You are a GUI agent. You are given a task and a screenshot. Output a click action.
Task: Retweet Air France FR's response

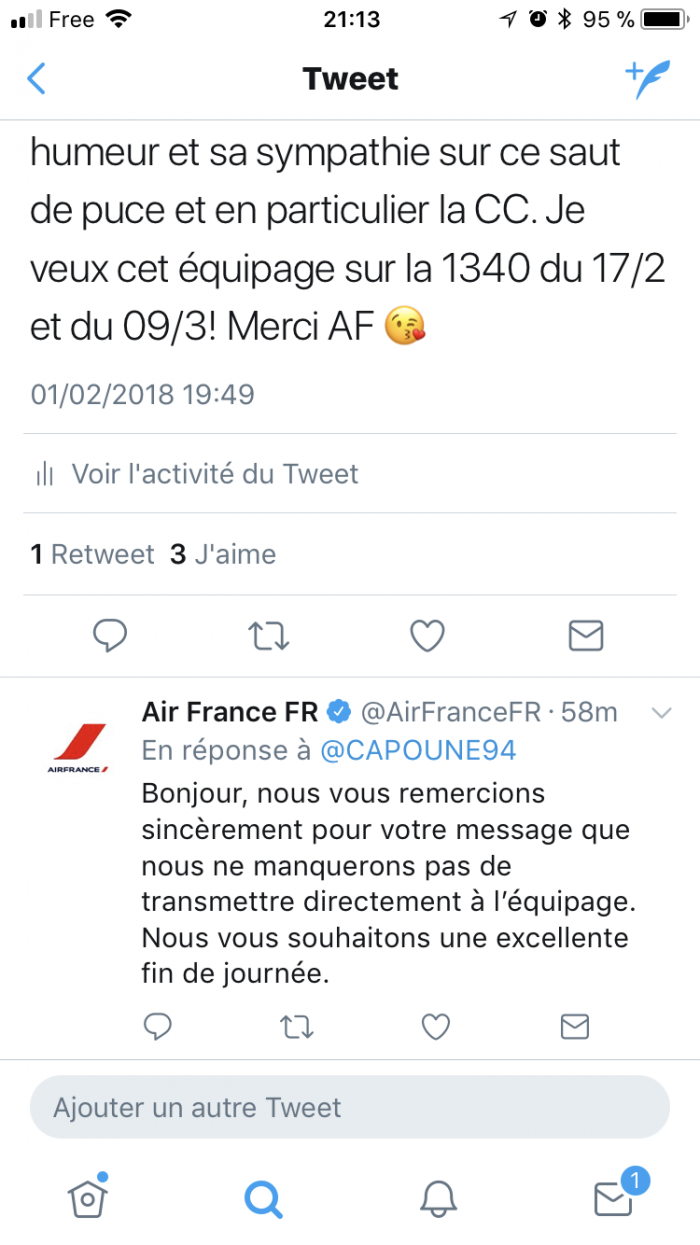(x=296, y=1026)
